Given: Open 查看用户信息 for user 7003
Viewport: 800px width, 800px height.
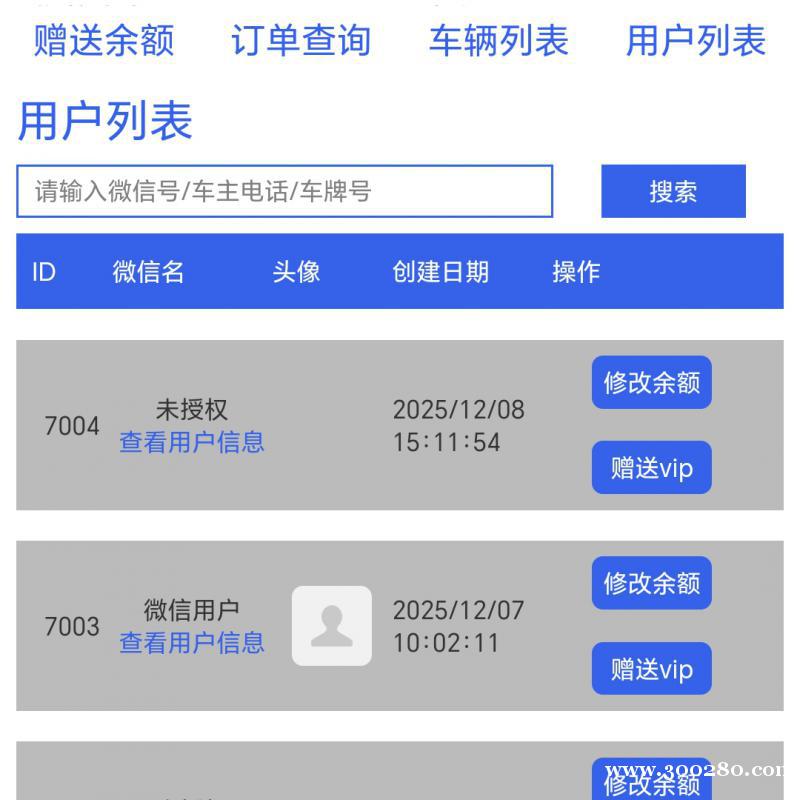Looking at the screenshot, I should point(192,642).
